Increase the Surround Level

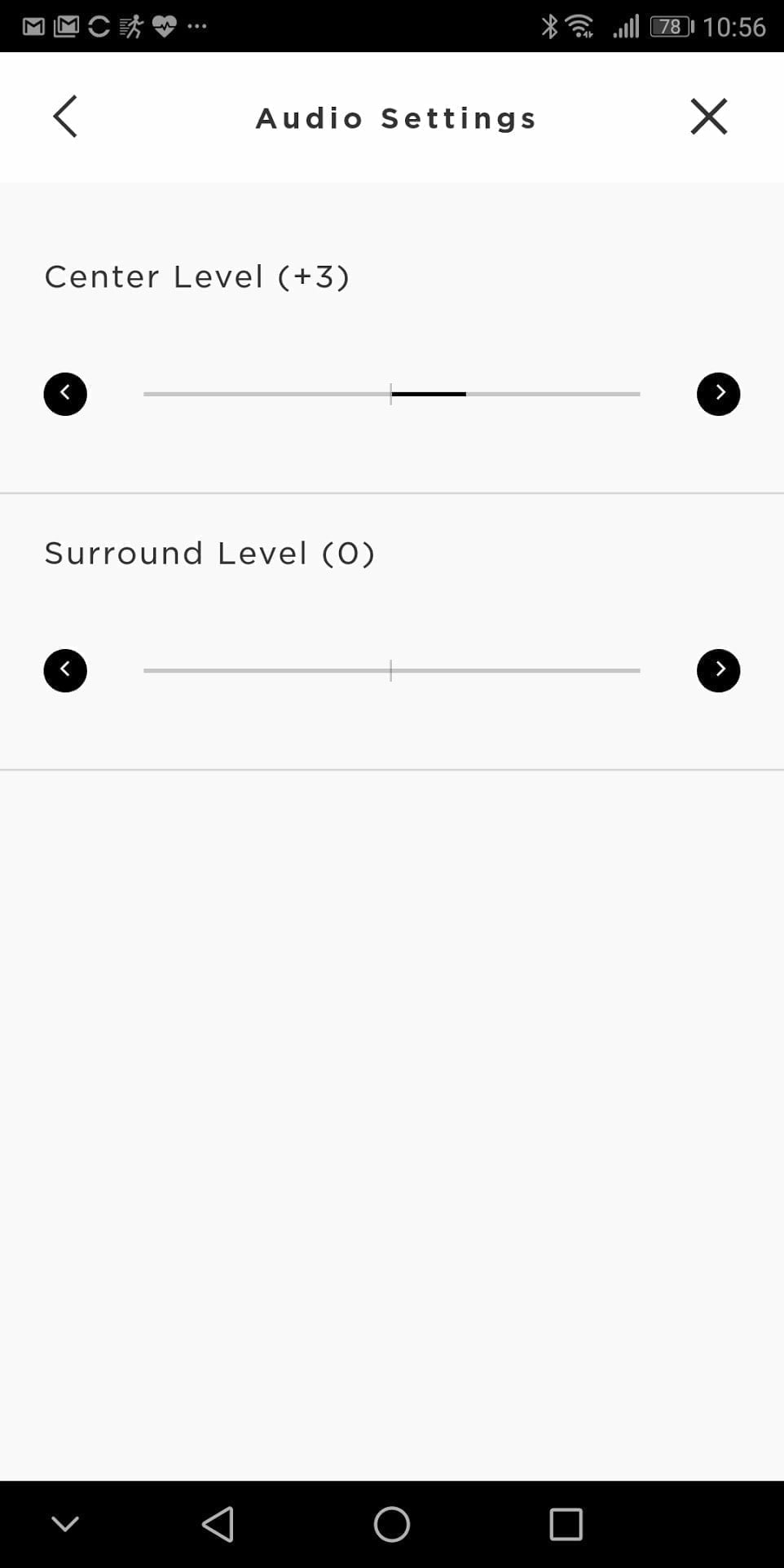[718, 670]
